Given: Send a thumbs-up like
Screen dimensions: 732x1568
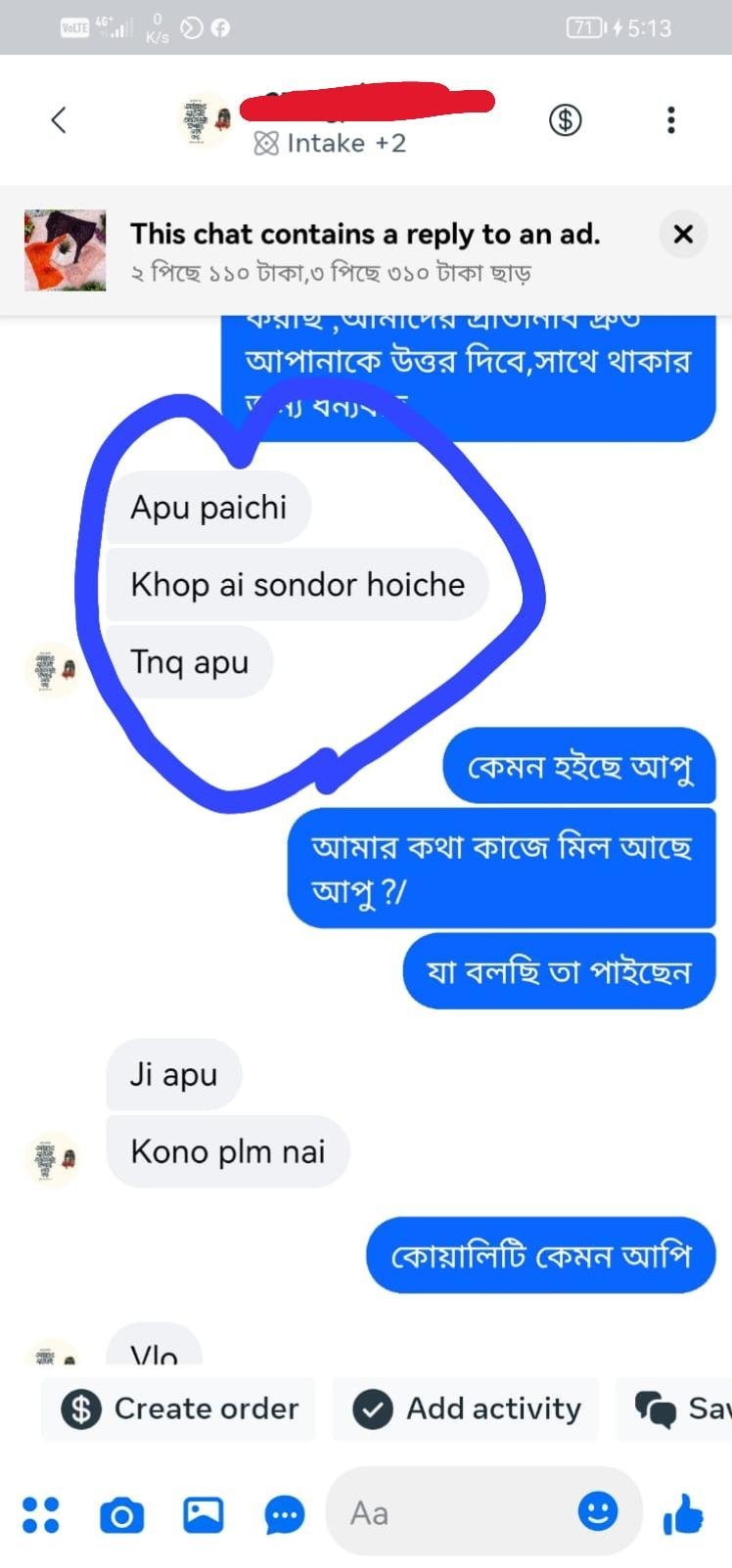Looking at the screenshot, I should click(x=682, y=1513).
